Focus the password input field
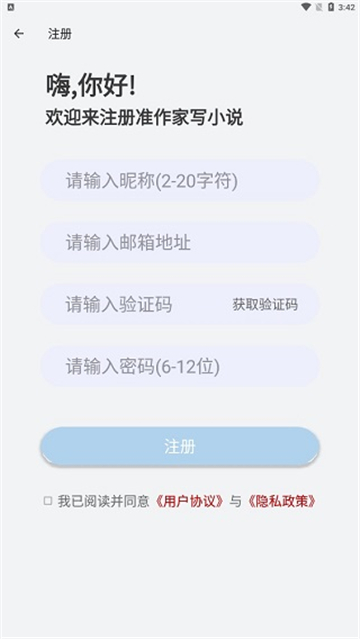 click(x=180, y=366)
